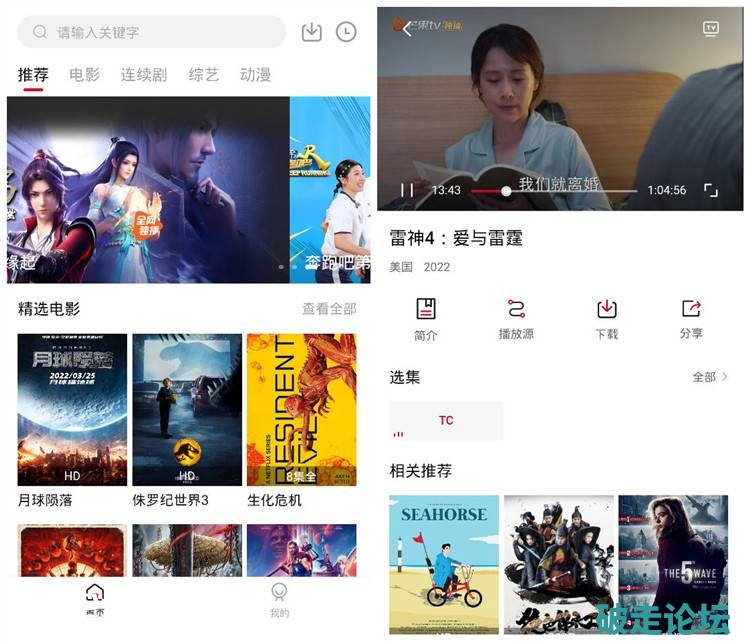
Task: Switch to the 连续剧 tab
Action: point(143,75)
